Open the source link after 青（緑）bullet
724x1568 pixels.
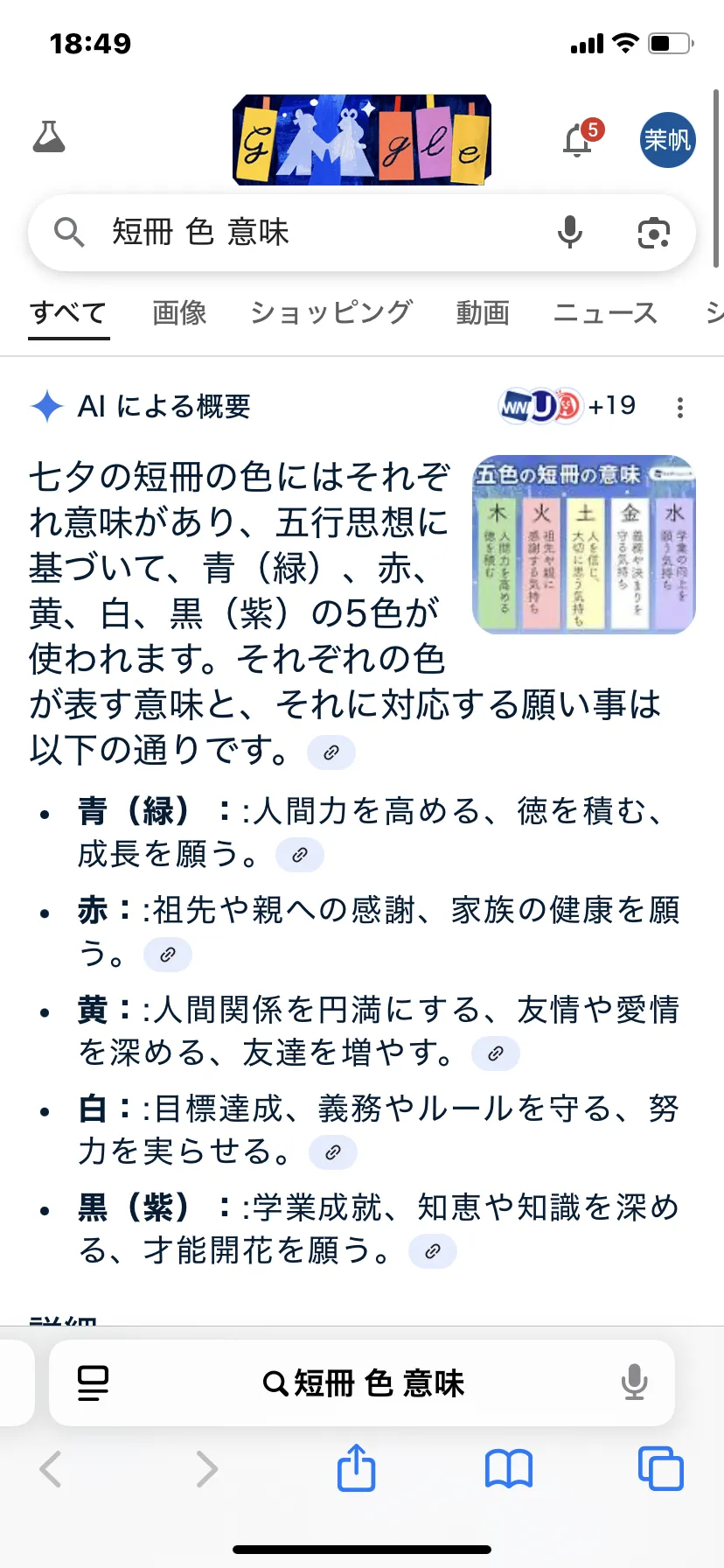300,855
